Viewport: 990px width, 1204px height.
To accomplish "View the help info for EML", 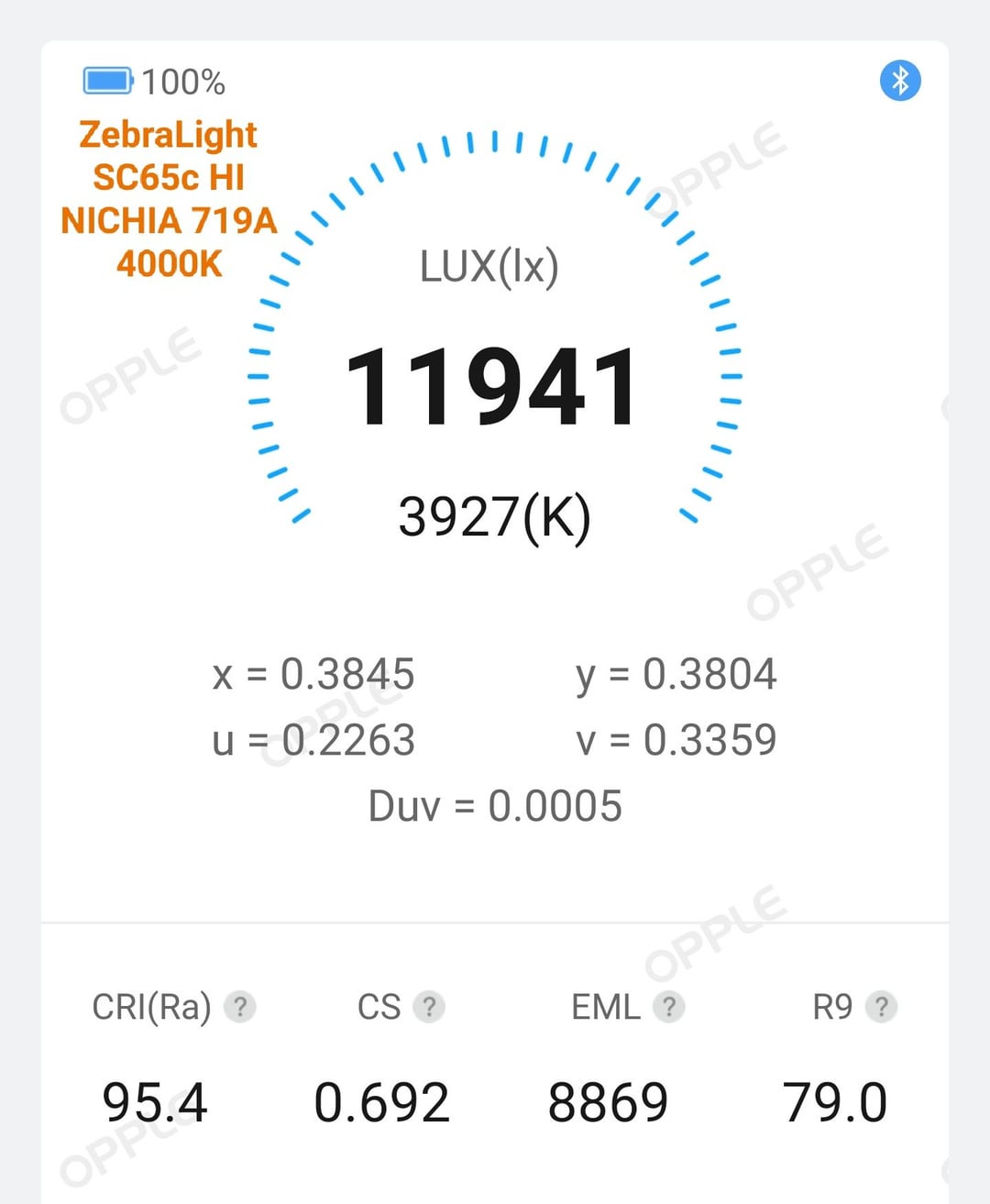I will point(669,1007).
